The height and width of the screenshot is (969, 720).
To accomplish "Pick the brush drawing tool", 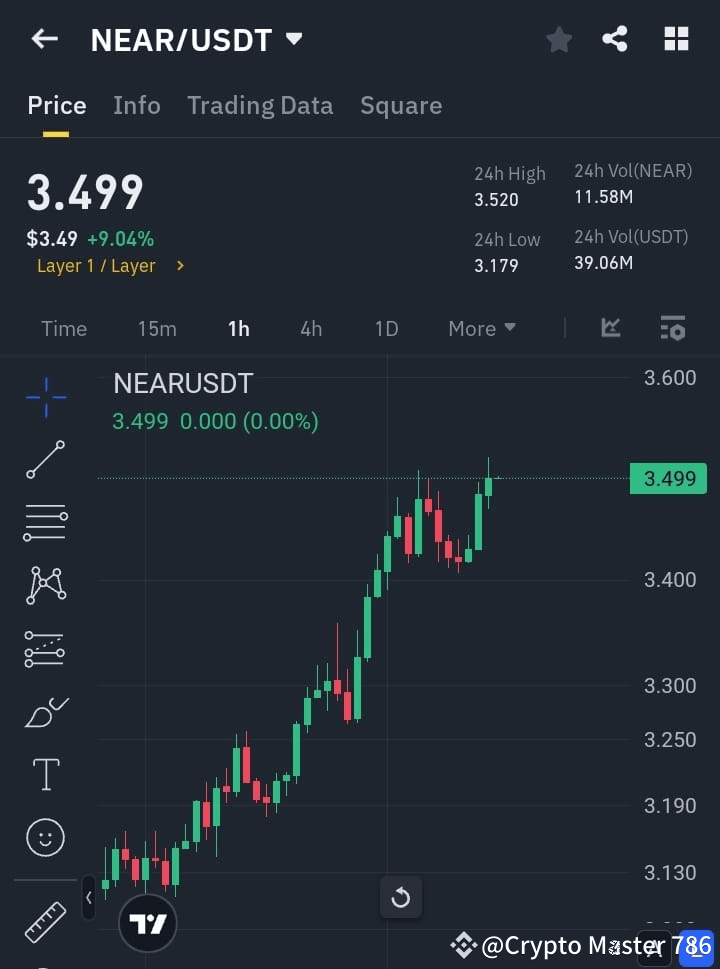I will 45,711.
